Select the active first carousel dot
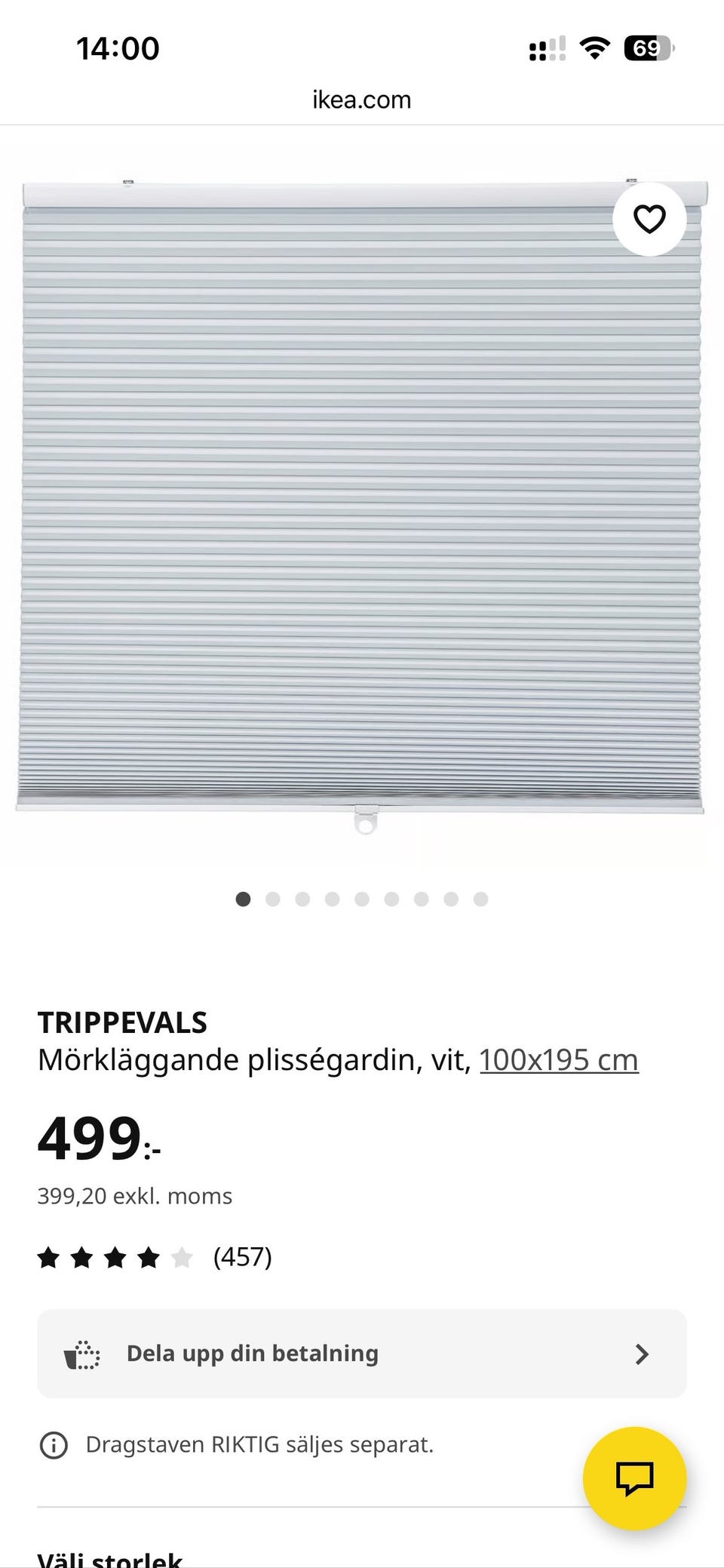 (x=244, y=899)
